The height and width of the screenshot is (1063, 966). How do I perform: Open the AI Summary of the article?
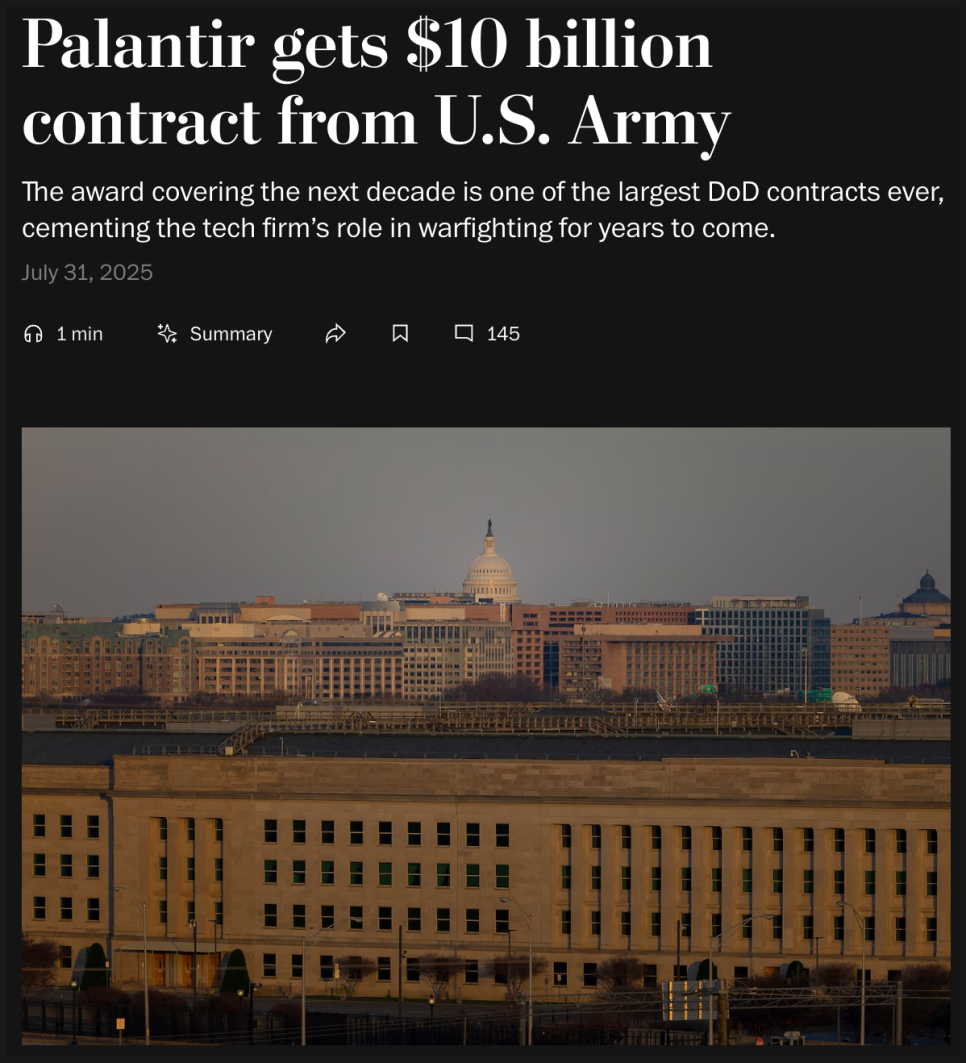coord(215,334)
